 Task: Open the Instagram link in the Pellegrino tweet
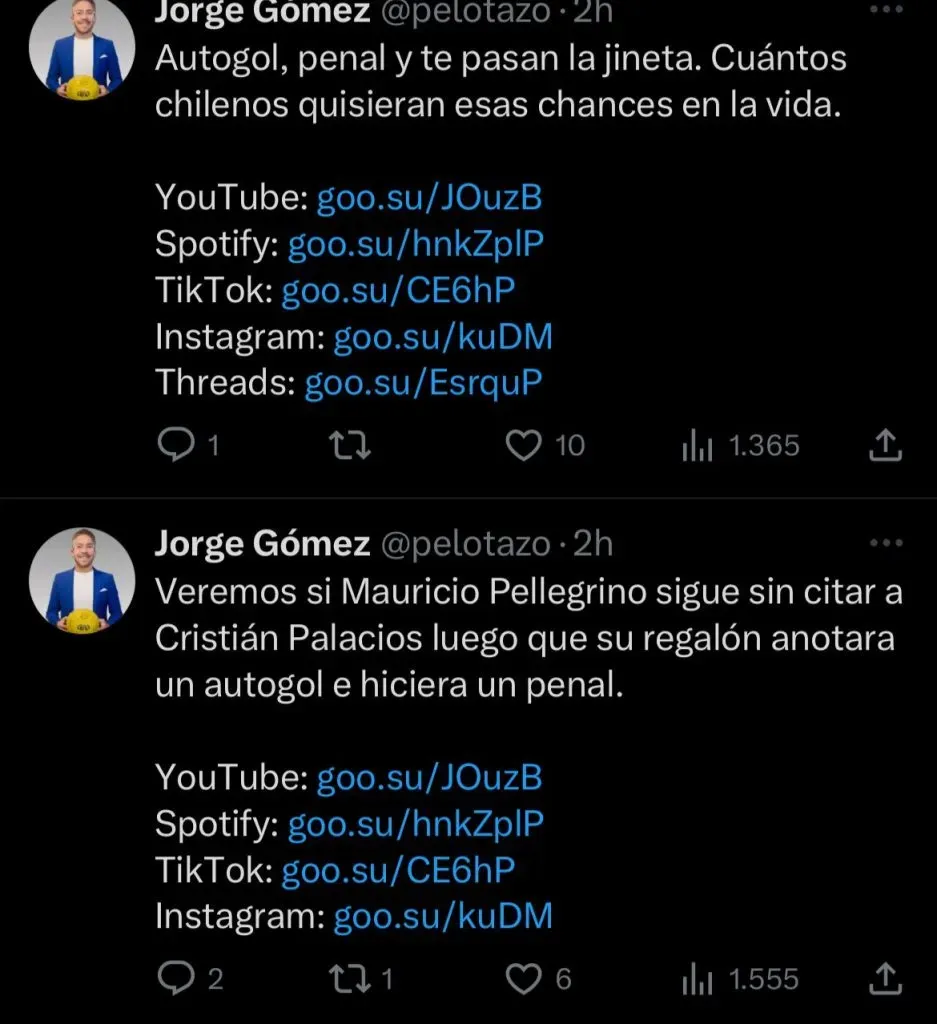tap(442, 916)
